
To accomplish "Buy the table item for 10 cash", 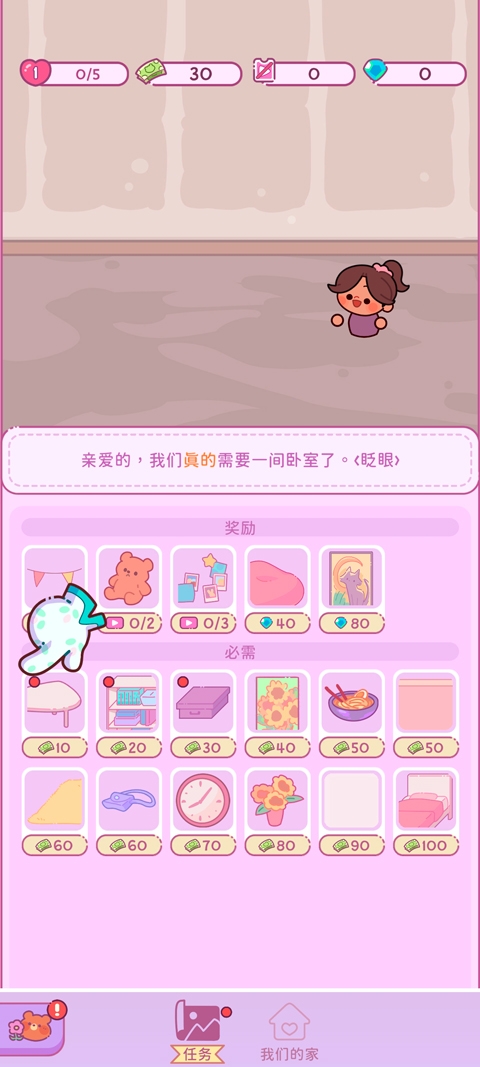I will (x=54, y=713).
